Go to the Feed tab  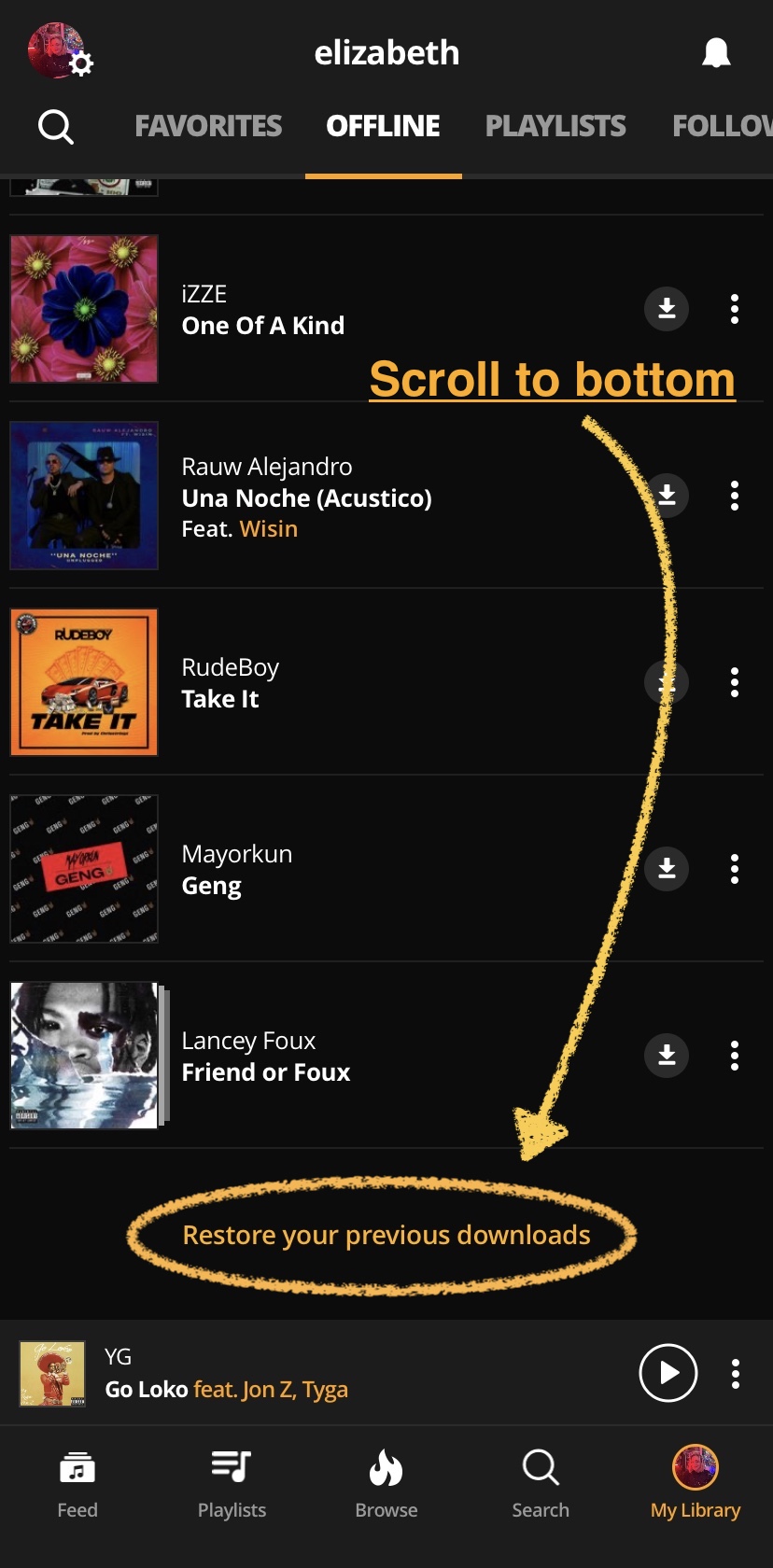pyautogui.click(x=77, y=1484)
